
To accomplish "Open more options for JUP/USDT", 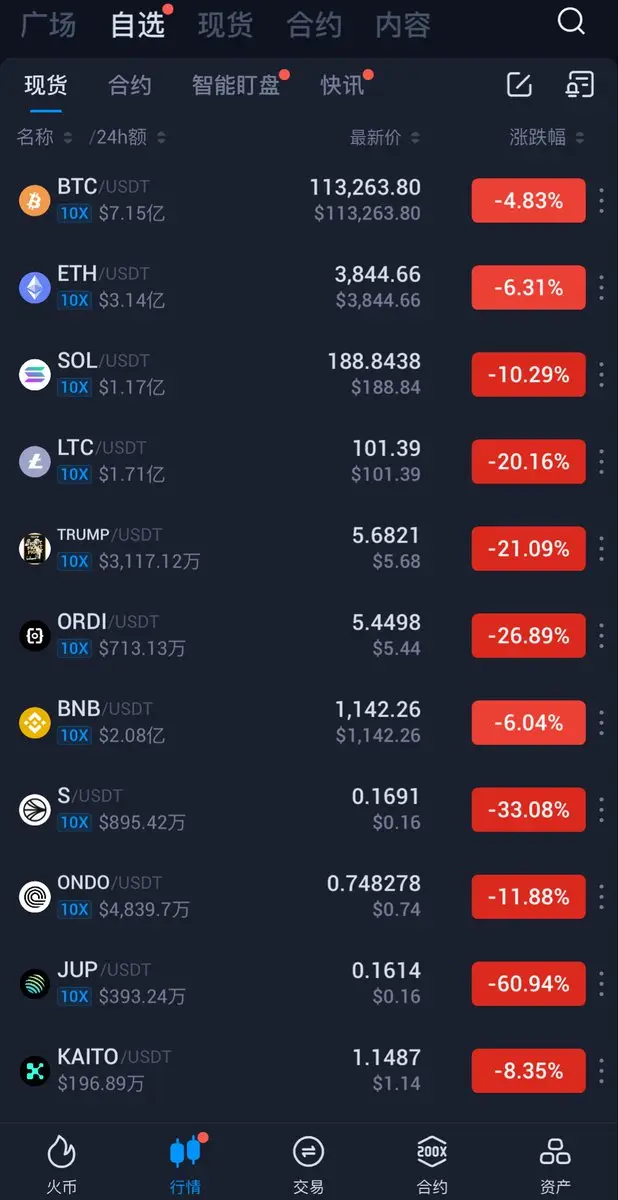I will (x=601, y=983).
